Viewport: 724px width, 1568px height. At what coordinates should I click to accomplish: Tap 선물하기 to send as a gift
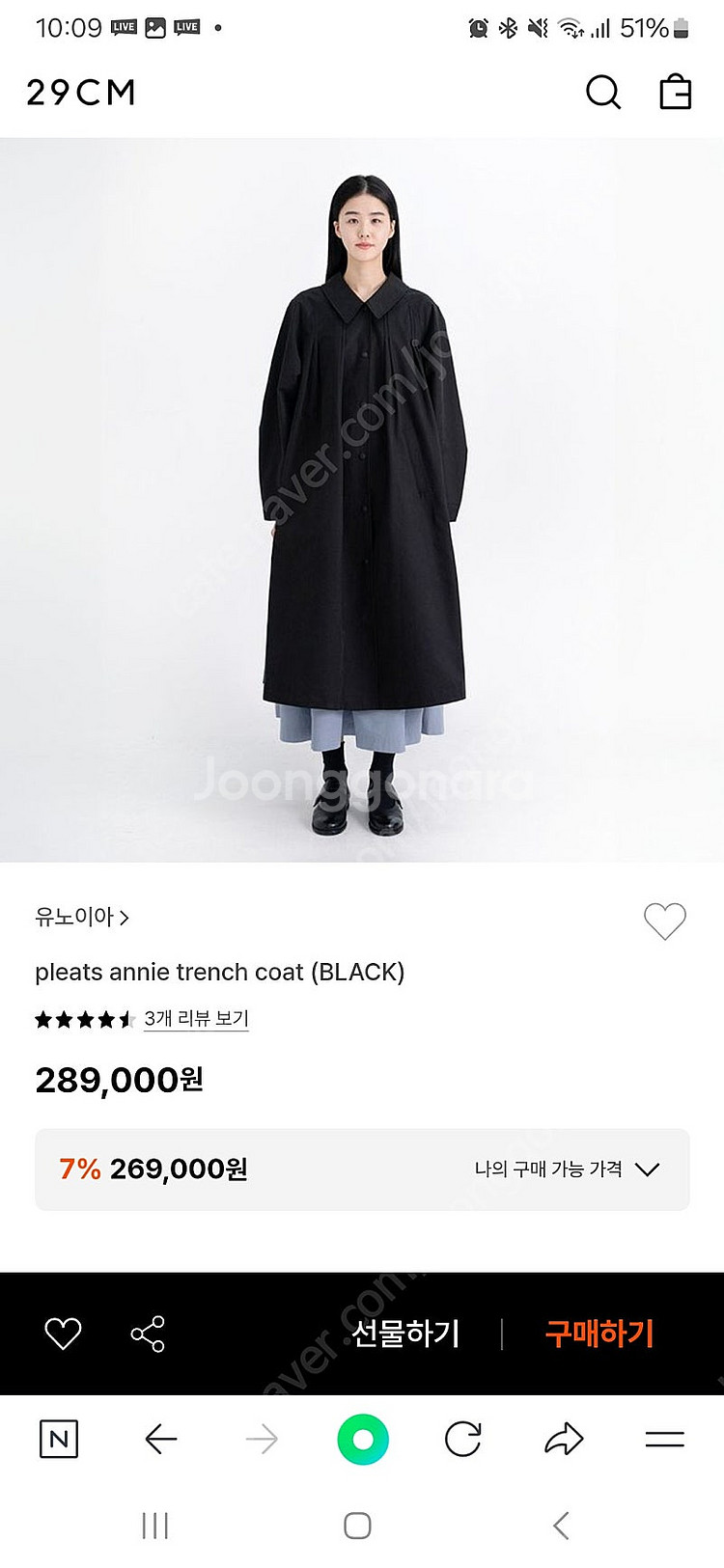[405, 1334]
